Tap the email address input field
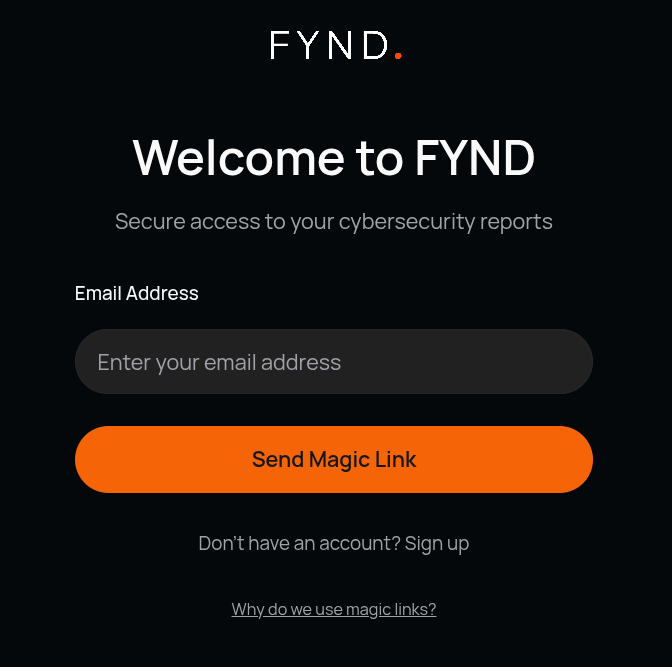Viewport: 672px width, 667px height. pyautogui.click(x=334, y=362)
